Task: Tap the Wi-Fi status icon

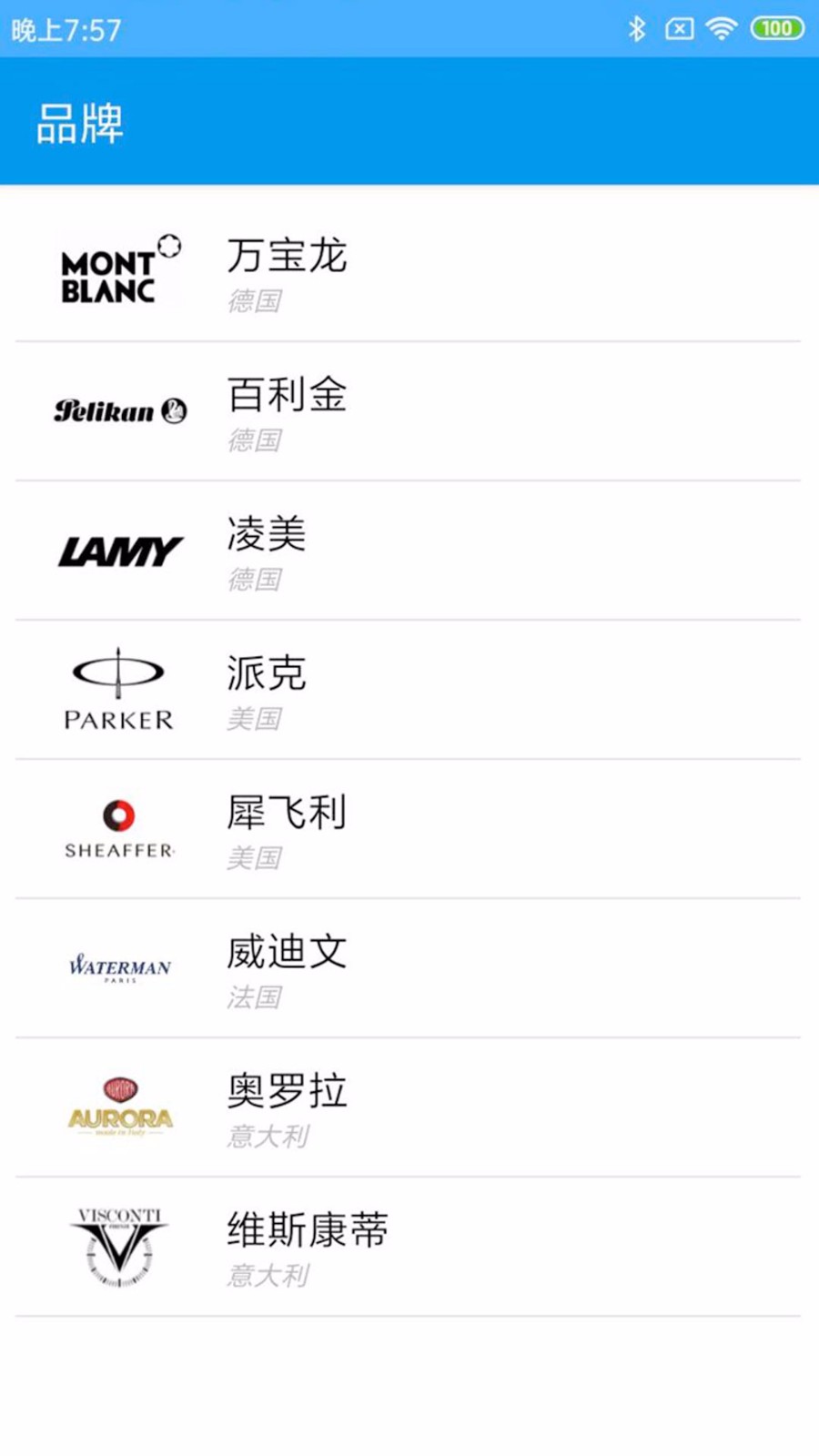Action: click(722, 29)
